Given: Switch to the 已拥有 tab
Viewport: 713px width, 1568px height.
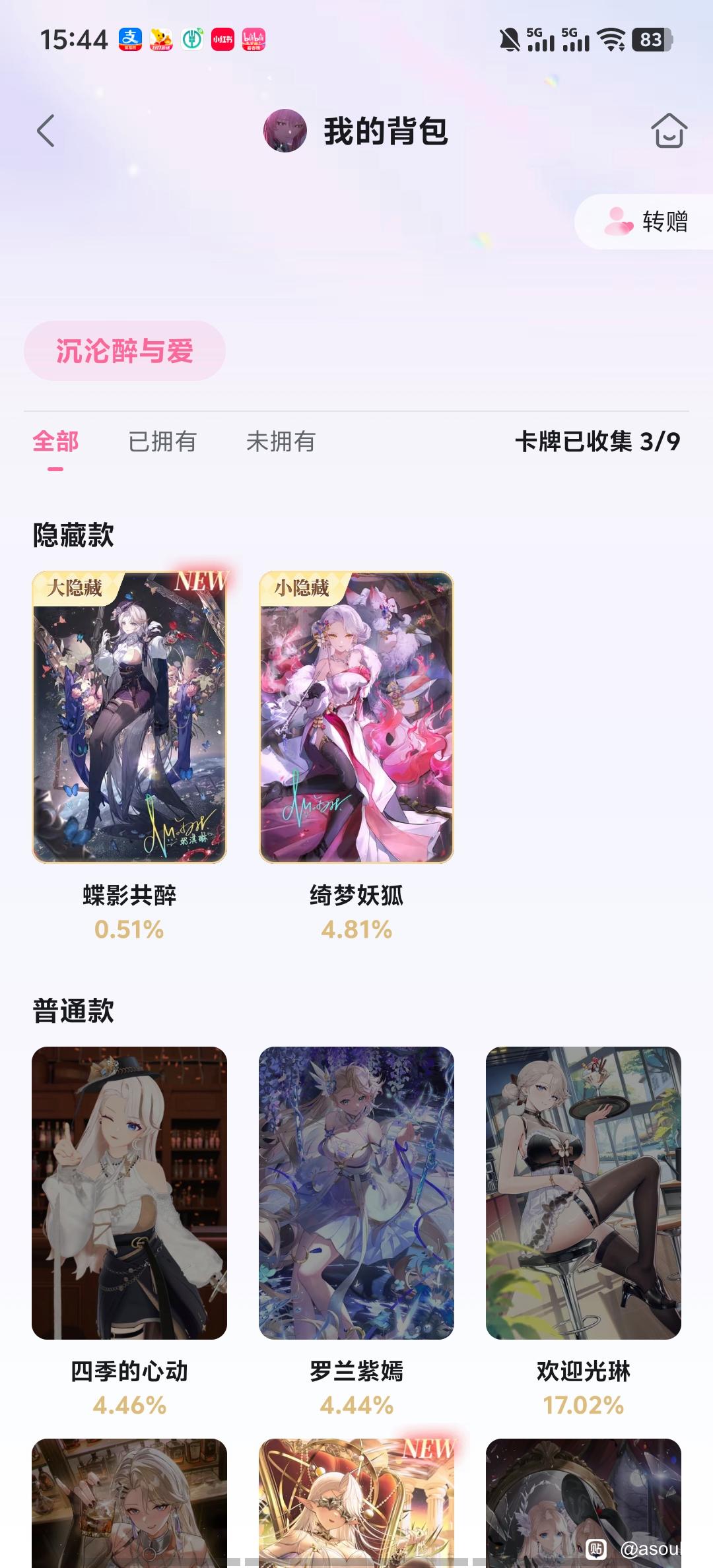Looking at the screenshot, I should (162, 441).
